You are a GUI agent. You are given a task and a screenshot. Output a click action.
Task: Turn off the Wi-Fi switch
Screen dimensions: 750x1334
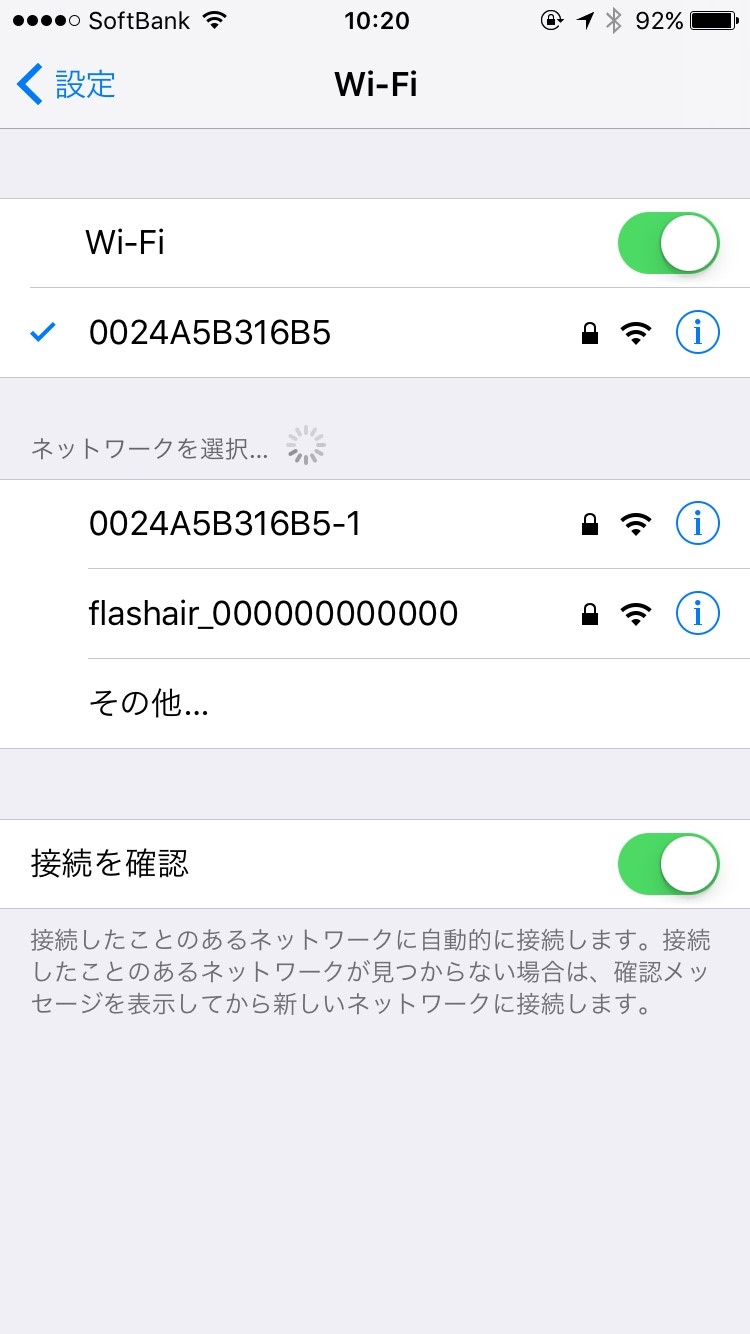coord(667,242)
